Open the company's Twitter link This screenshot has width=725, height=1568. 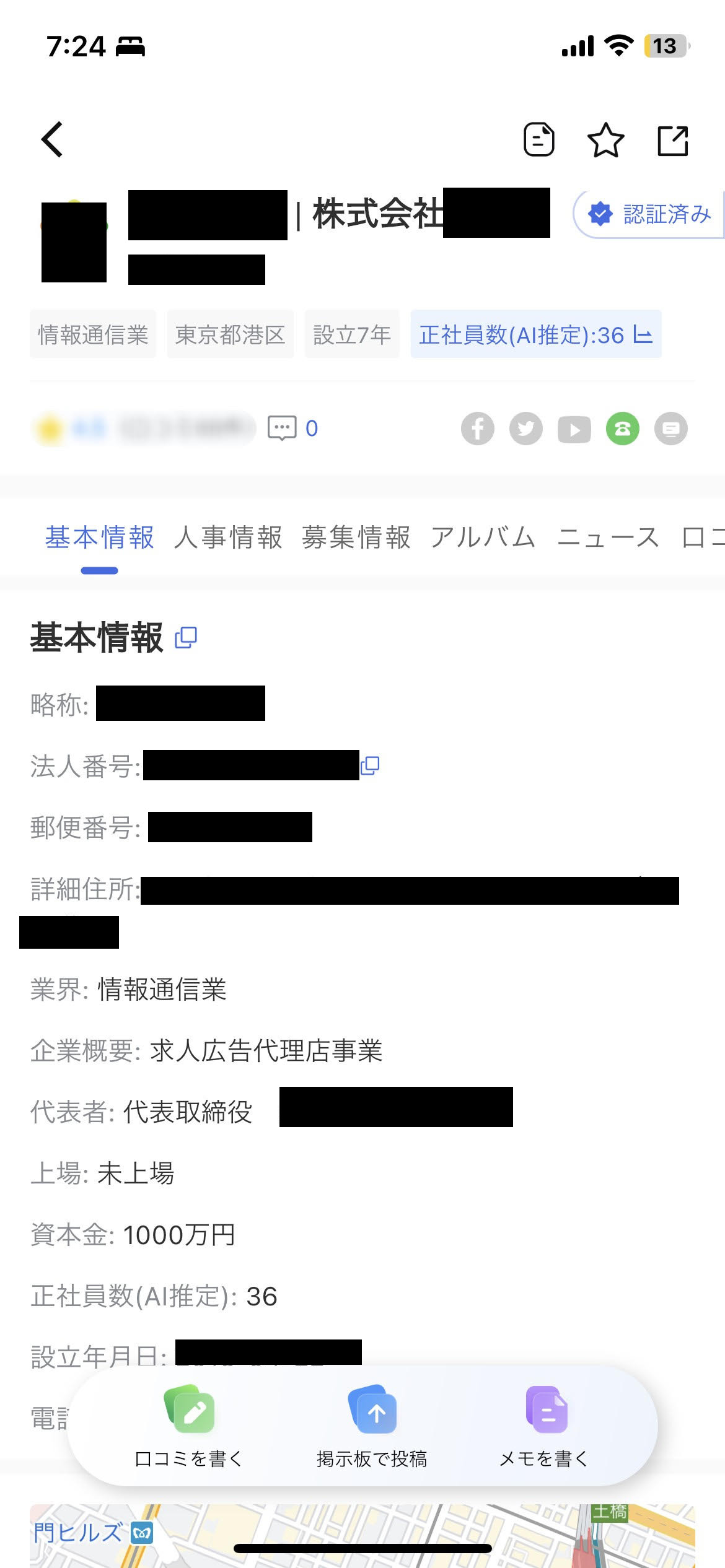(x=526, y=429)
